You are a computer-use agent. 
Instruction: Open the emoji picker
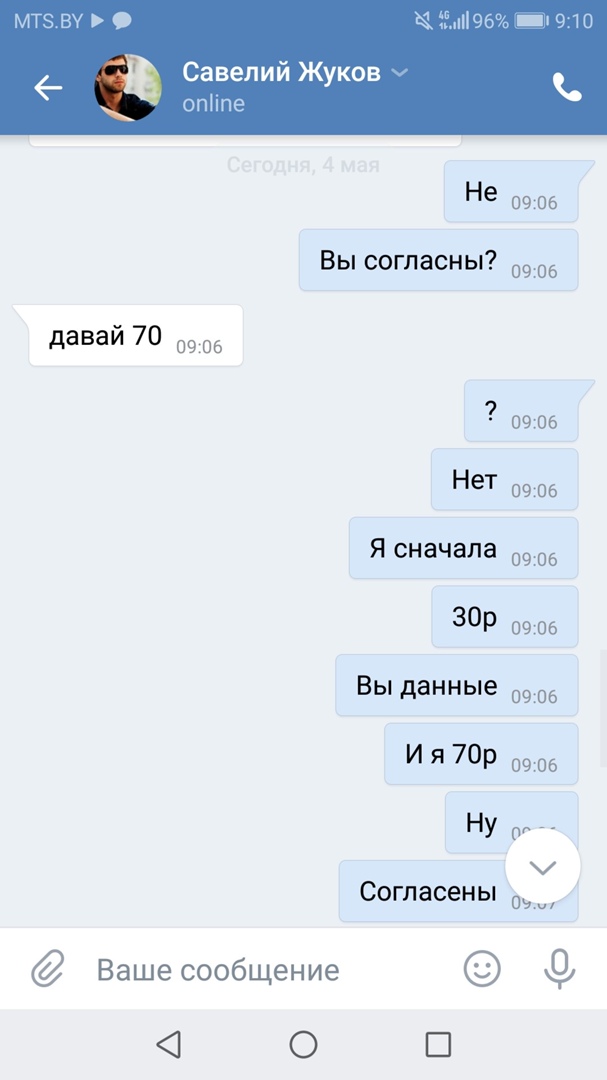pyautogui.click(x=482, y=968)
